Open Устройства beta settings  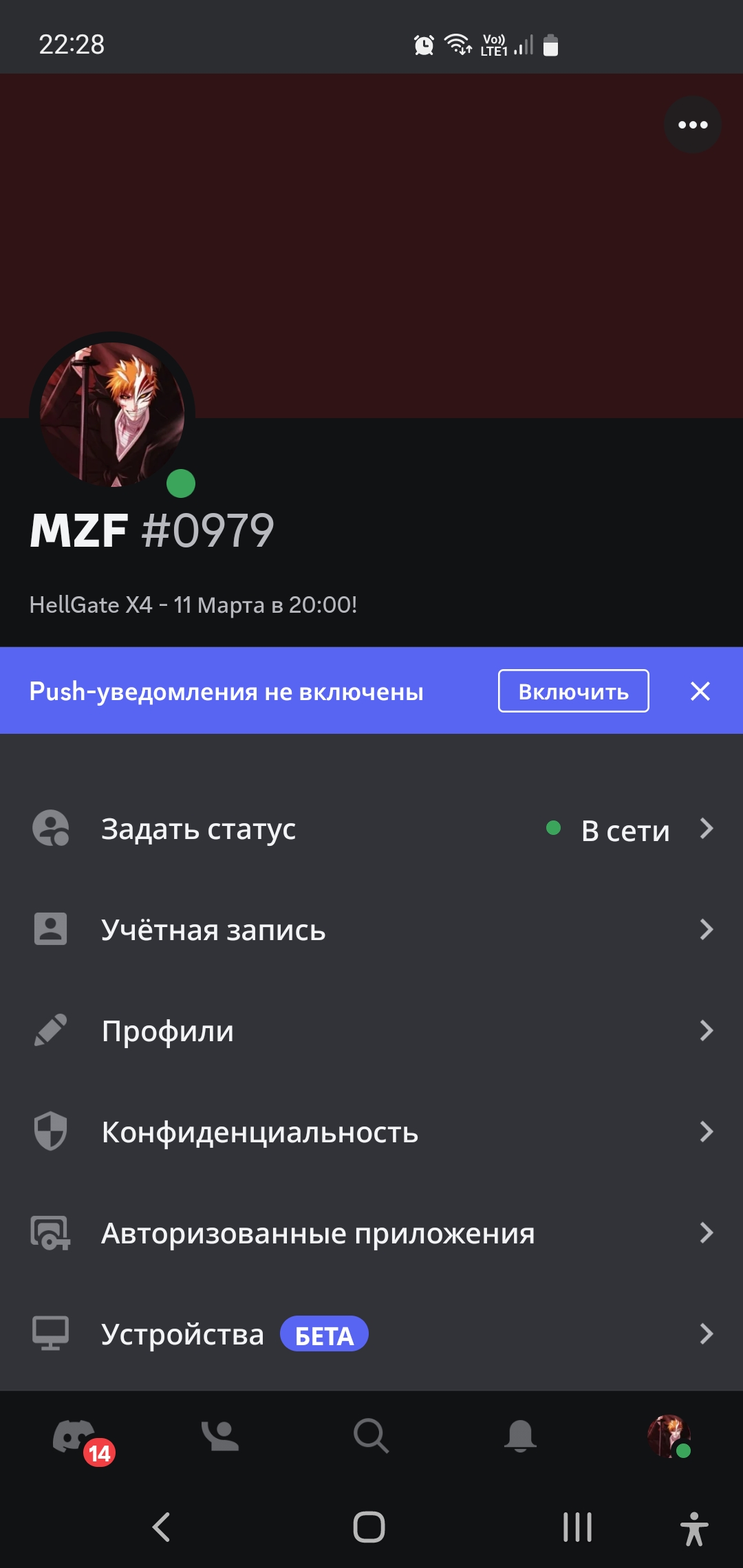[371, 1334]
